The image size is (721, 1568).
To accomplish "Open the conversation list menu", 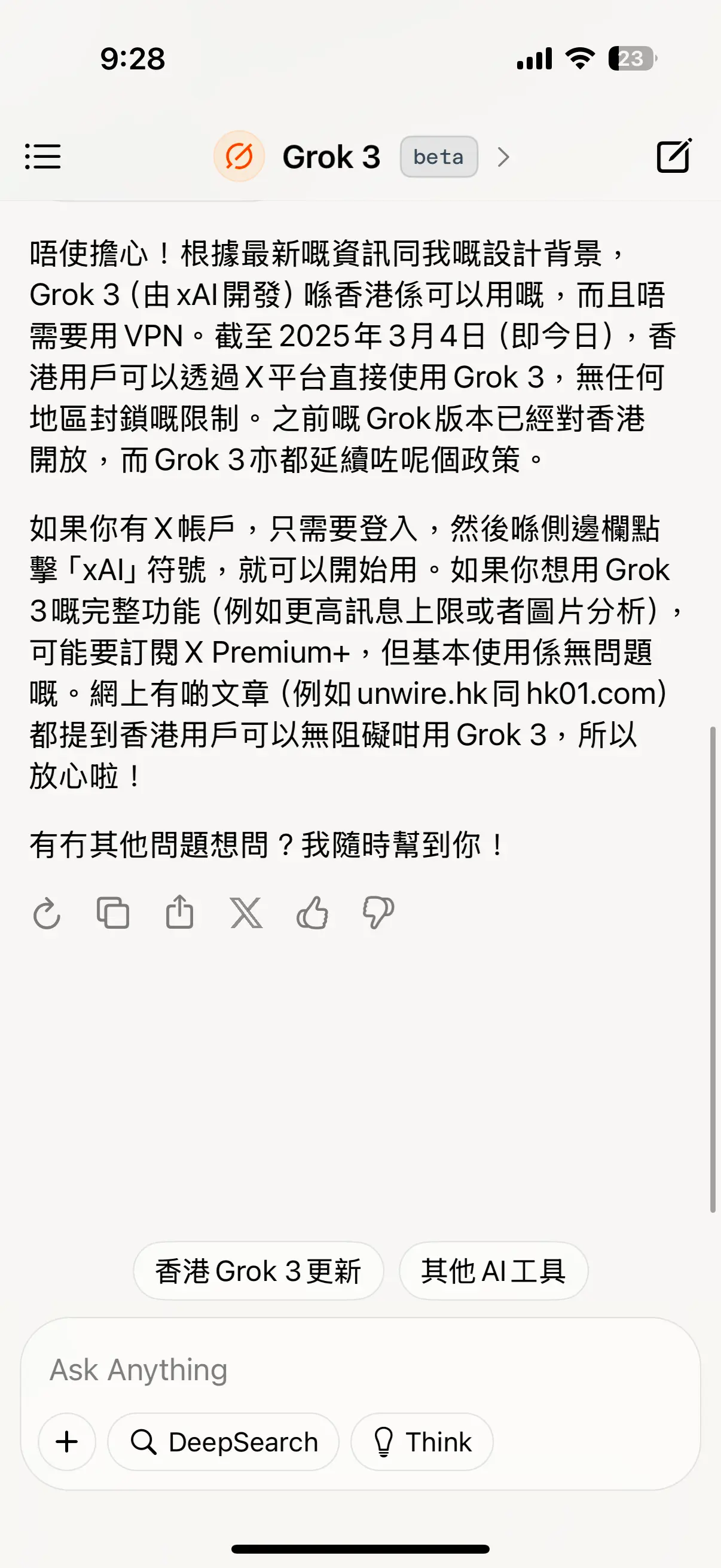I will tap(42, 157).
